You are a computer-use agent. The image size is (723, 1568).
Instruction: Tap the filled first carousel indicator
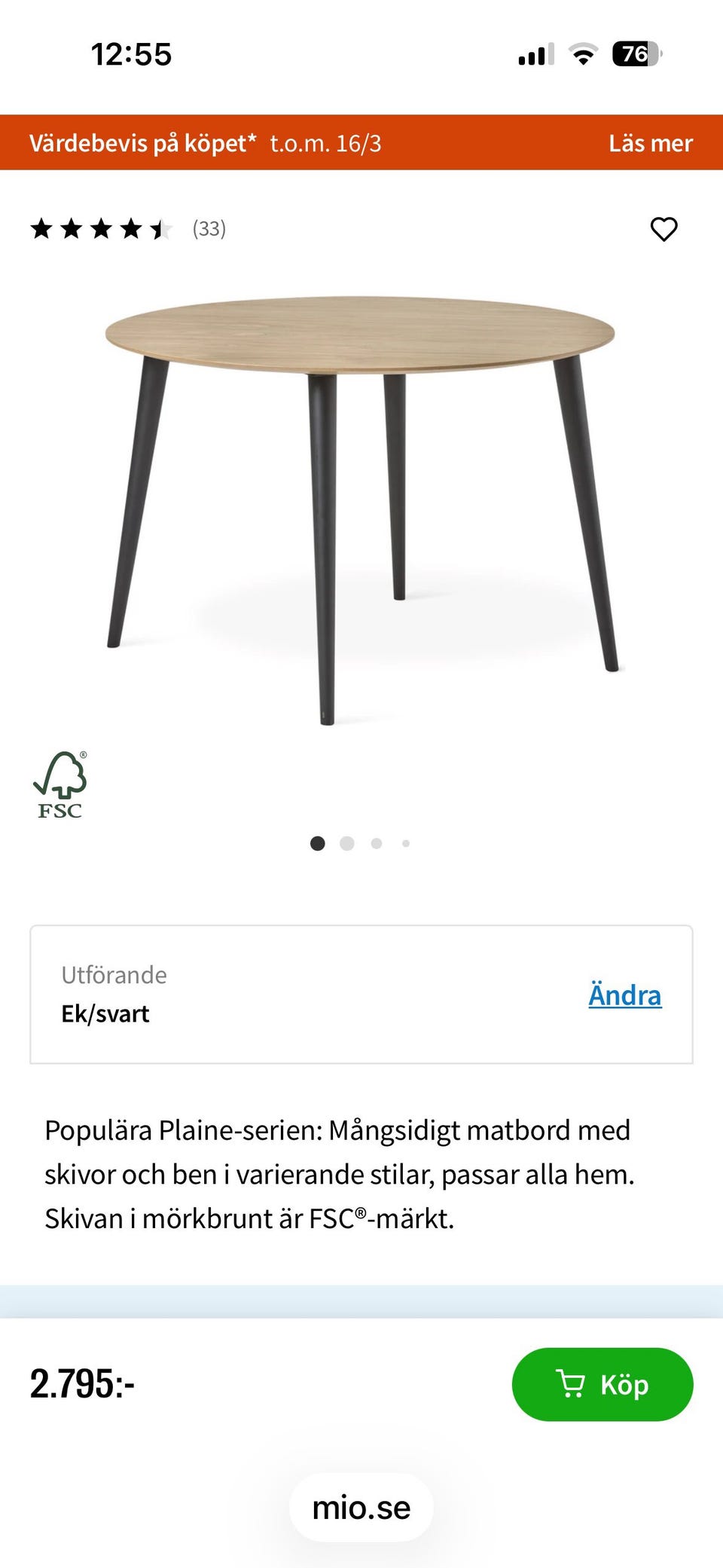point(318,843)
